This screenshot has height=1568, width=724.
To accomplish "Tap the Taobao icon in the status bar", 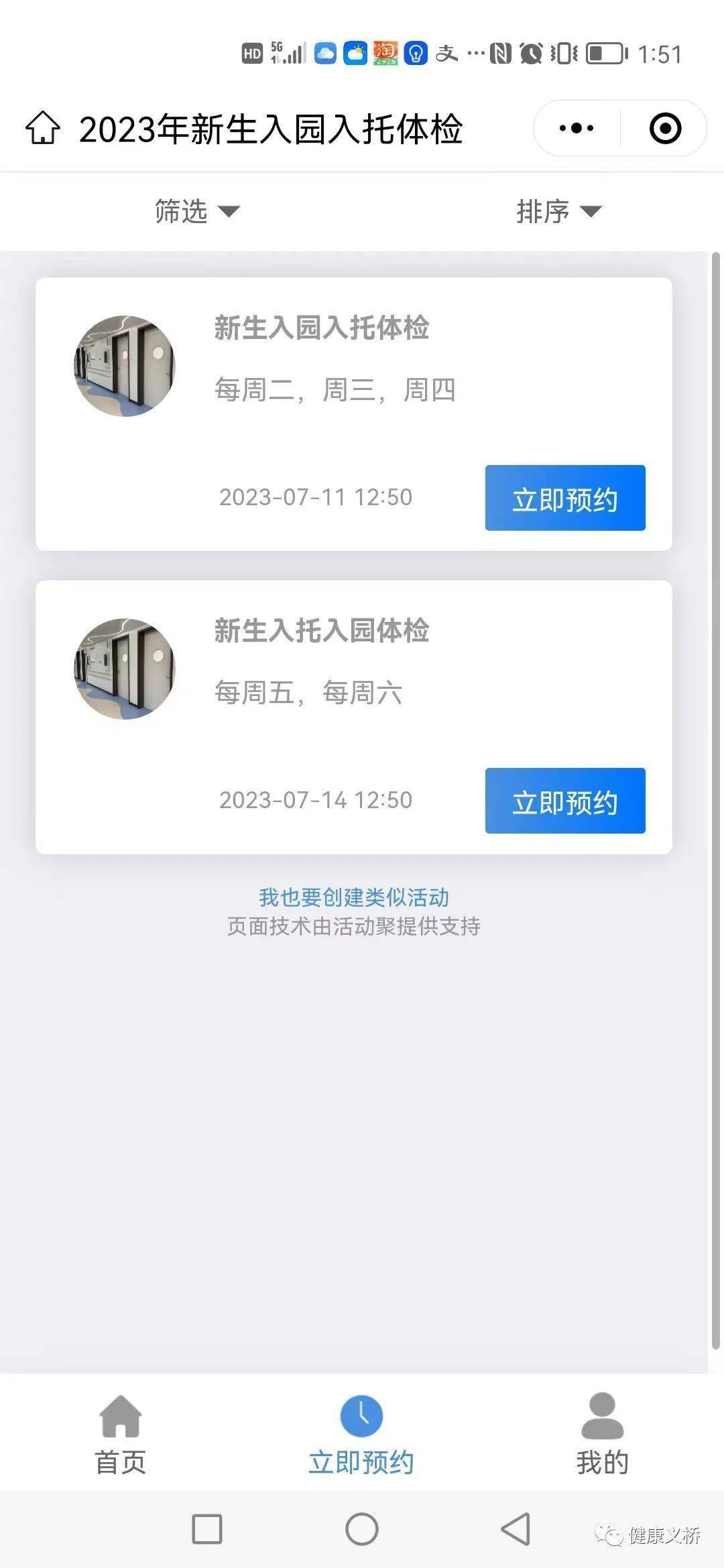I will [387, 51].
